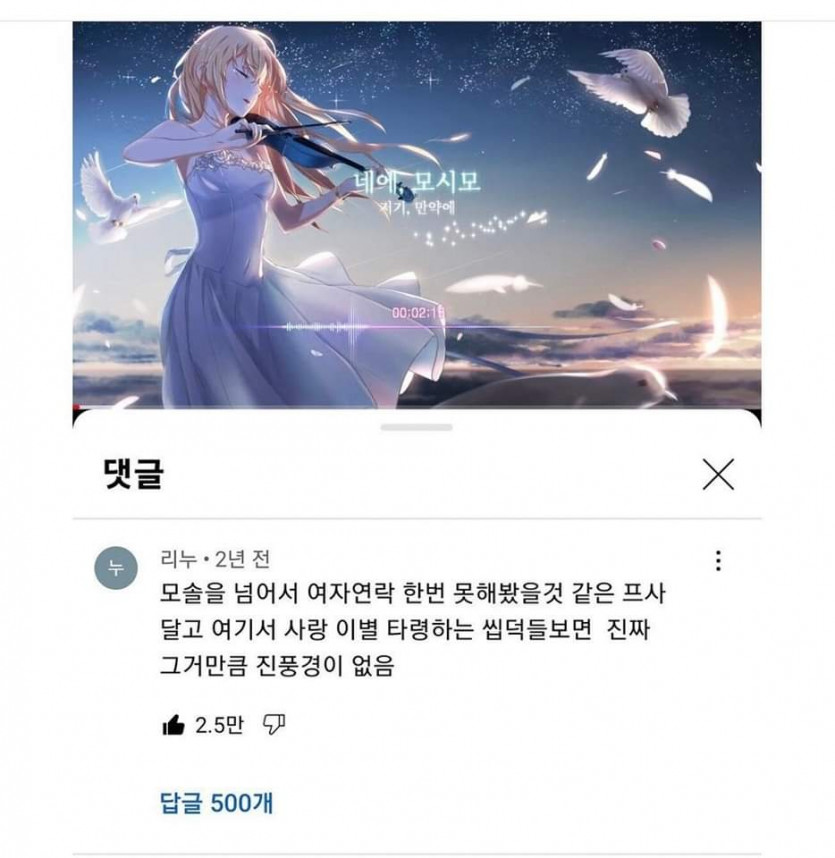This screenshot has height=858, width=835.
Task: Close the 댓글 comments panel
Action: (718, 474)
